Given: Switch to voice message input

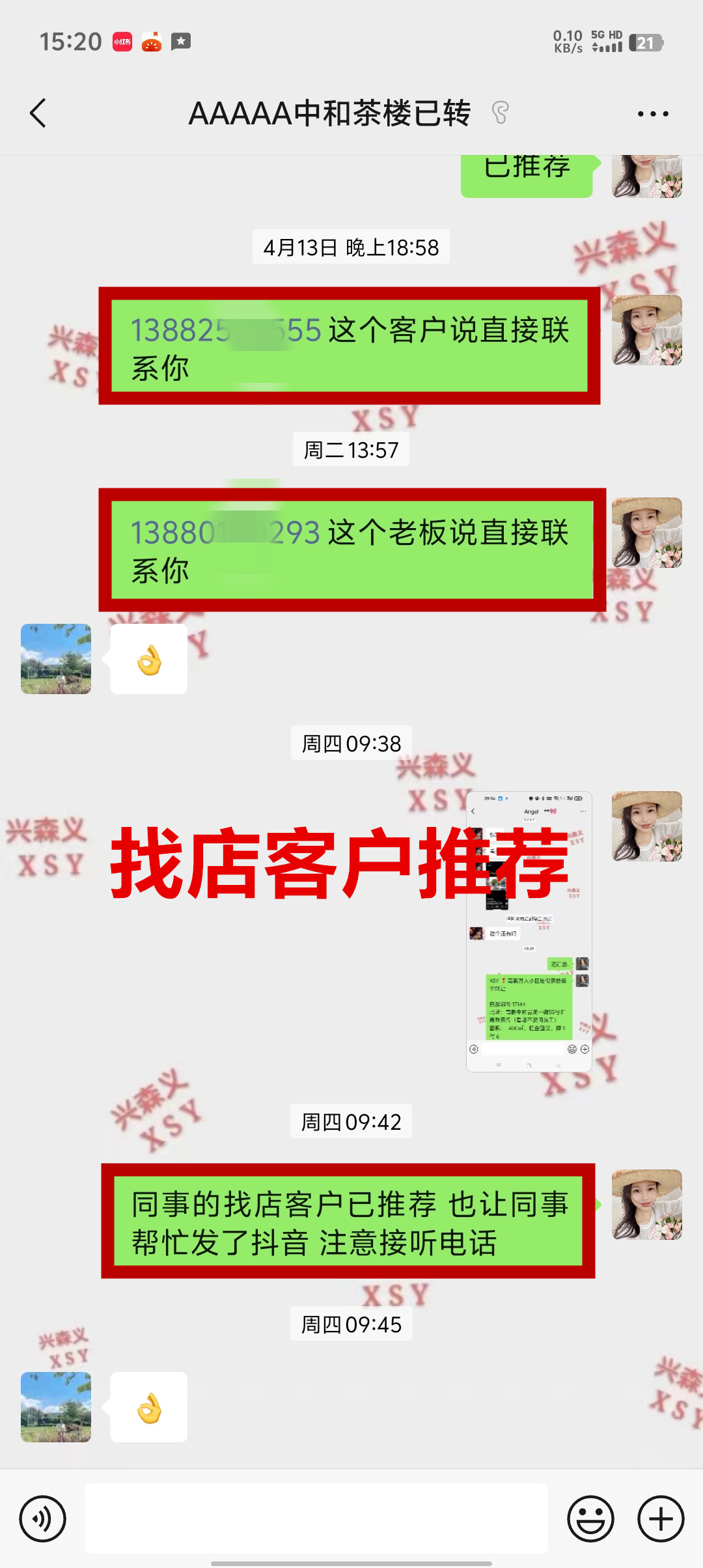Looking at the screenshot, I should tap(42, 1519).
